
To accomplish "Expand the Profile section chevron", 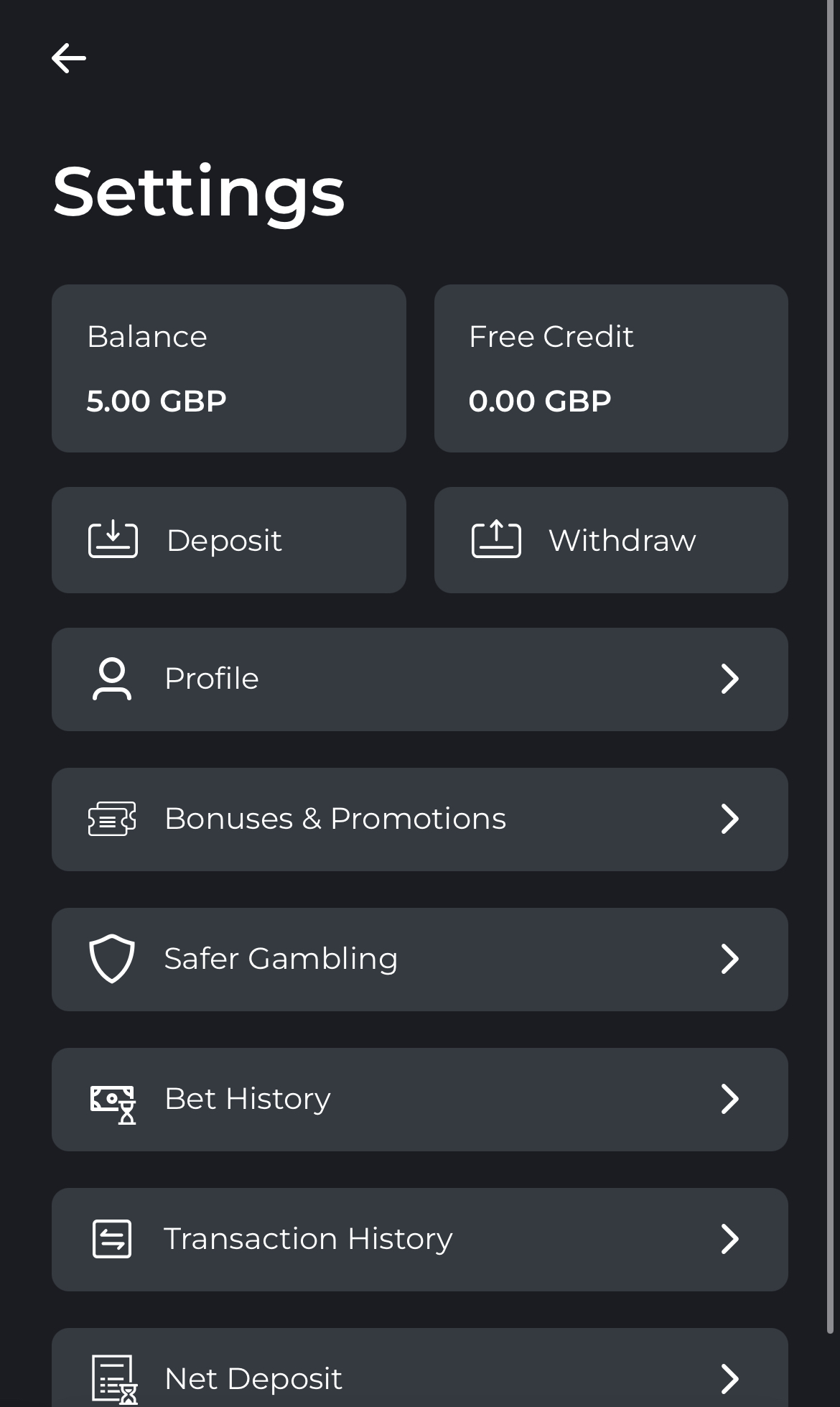I will pyautogui.click(x=730, y=678).
